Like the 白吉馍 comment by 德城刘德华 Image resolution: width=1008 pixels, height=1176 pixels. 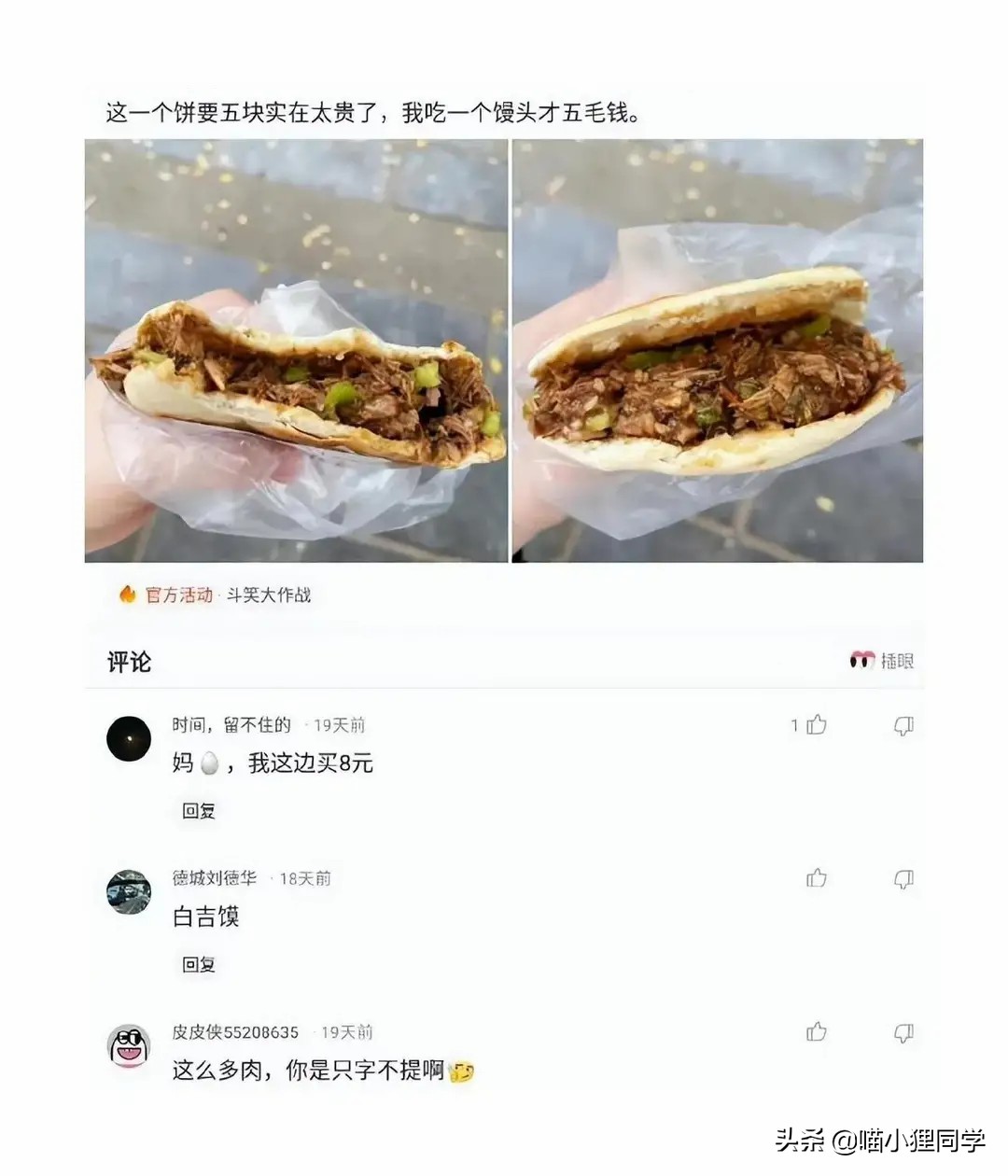(817, 878)
